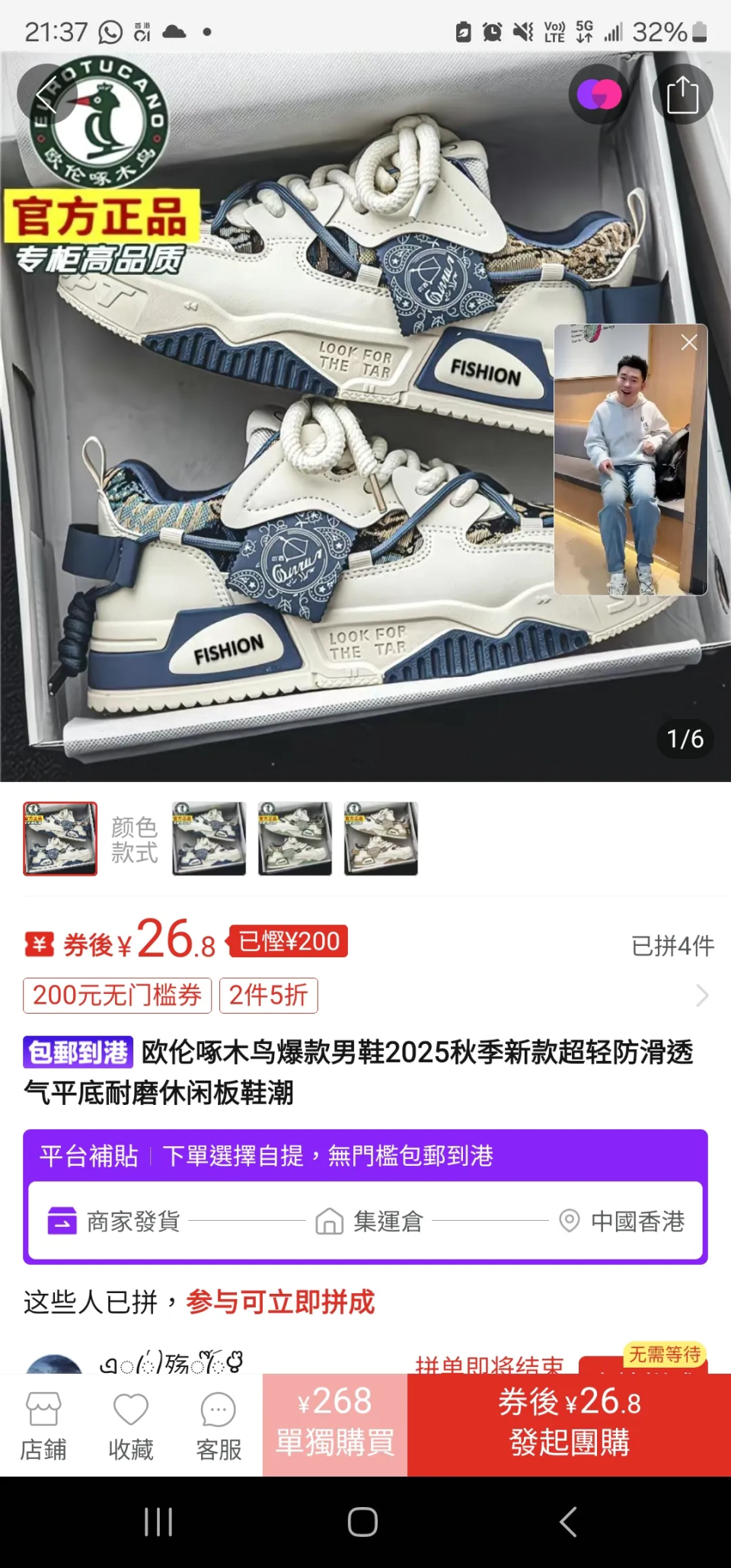Open 平台補貼 shipping info banner
Screen dimensions: 731x1568
(x=365, y=1156)
